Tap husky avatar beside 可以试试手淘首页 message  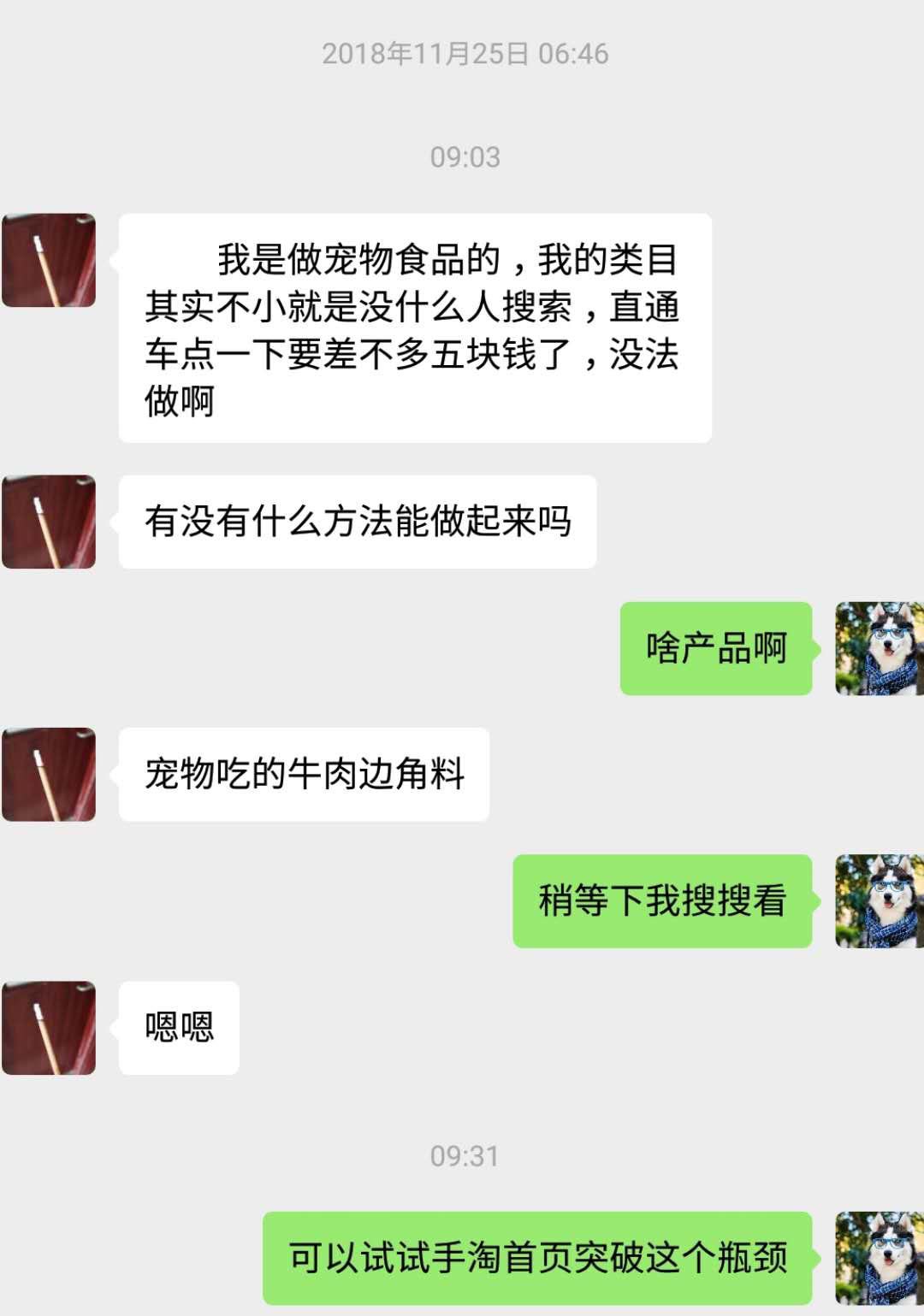(879, 1257)
